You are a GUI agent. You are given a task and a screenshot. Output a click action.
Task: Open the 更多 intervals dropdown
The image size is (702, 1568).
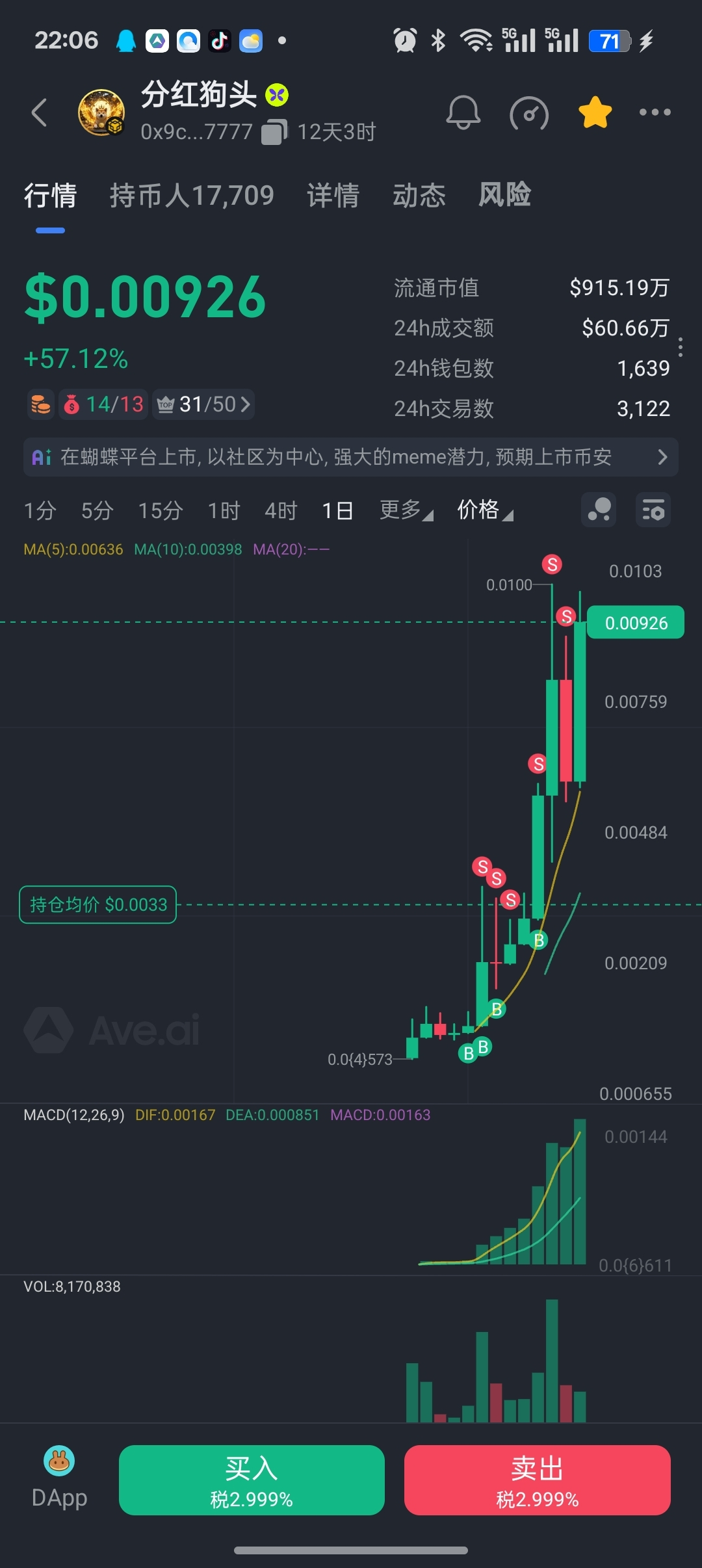(406, 510)
